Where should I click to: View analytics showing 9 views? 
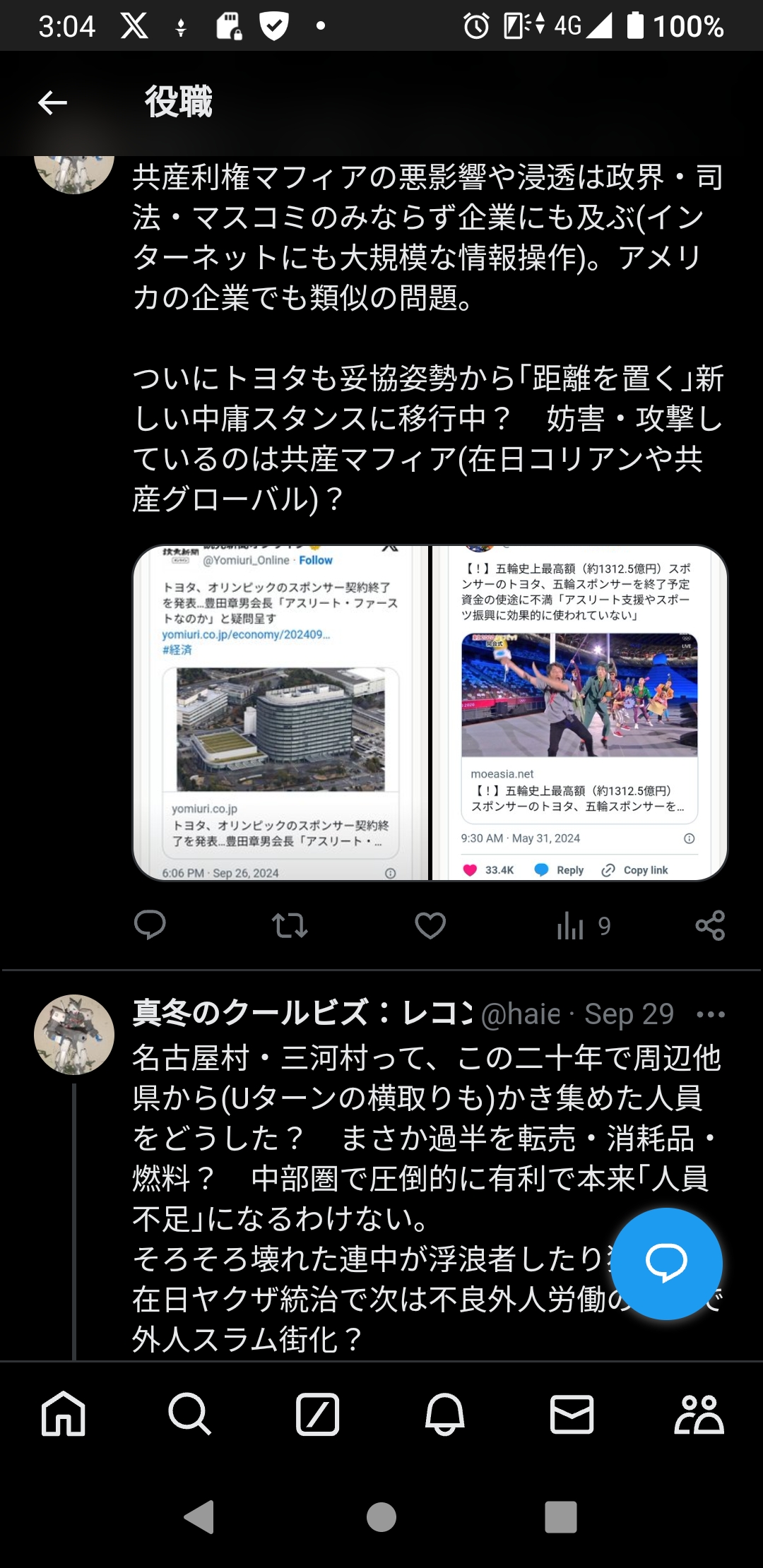pos(584,925)
